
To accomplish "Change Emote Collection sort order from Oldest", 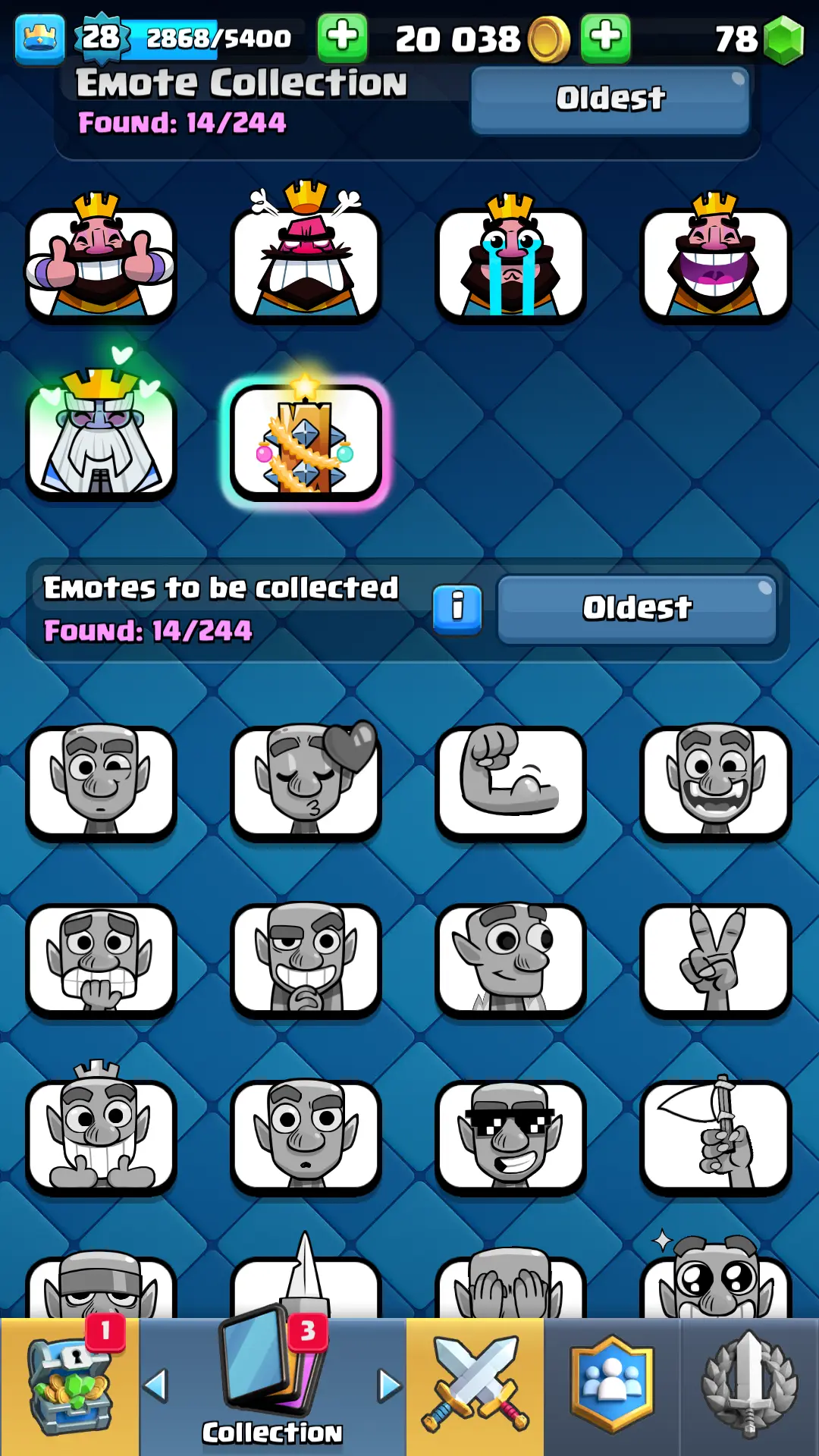I will pyautogui.click(x=610, y=99).
